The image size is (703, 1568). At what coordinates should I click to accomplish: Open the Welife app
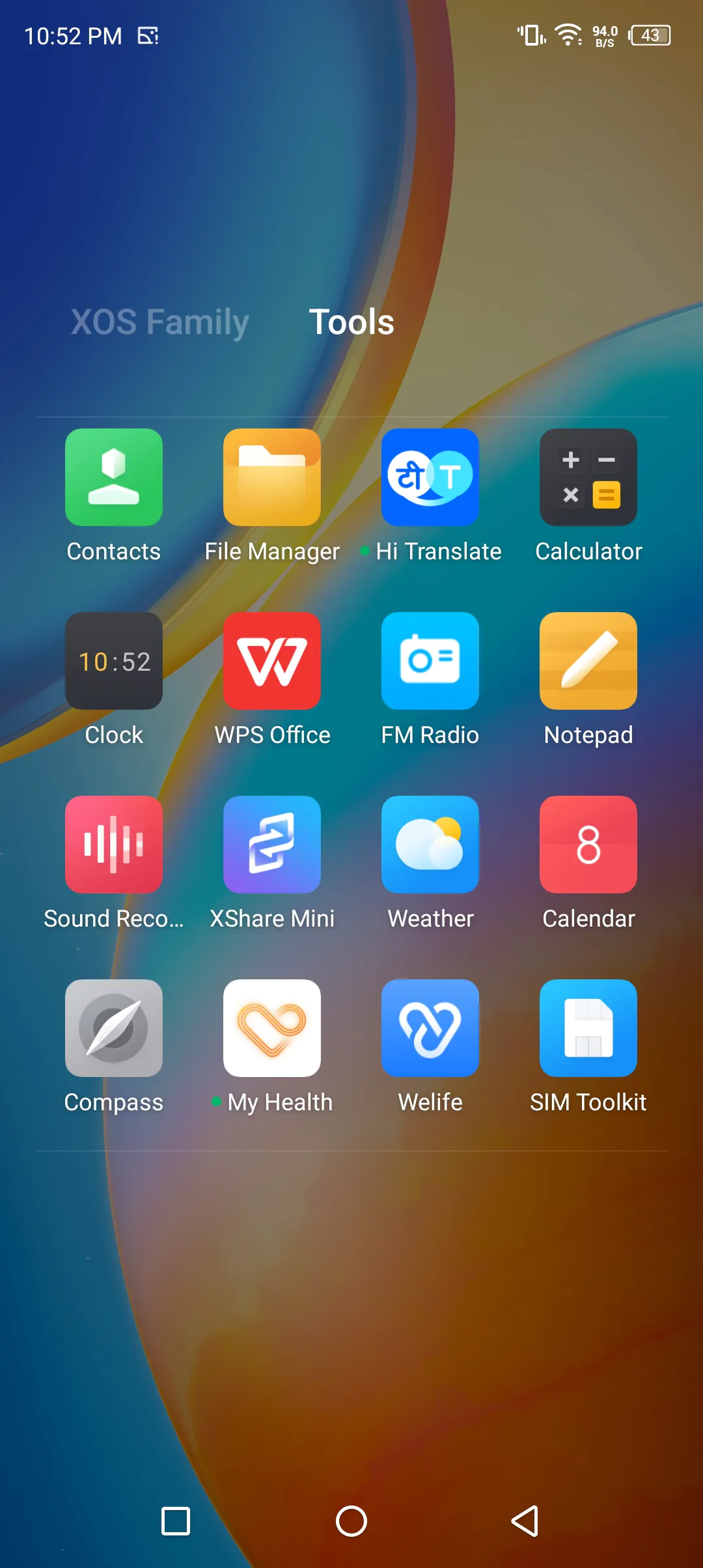click(x=430, y=1028)
